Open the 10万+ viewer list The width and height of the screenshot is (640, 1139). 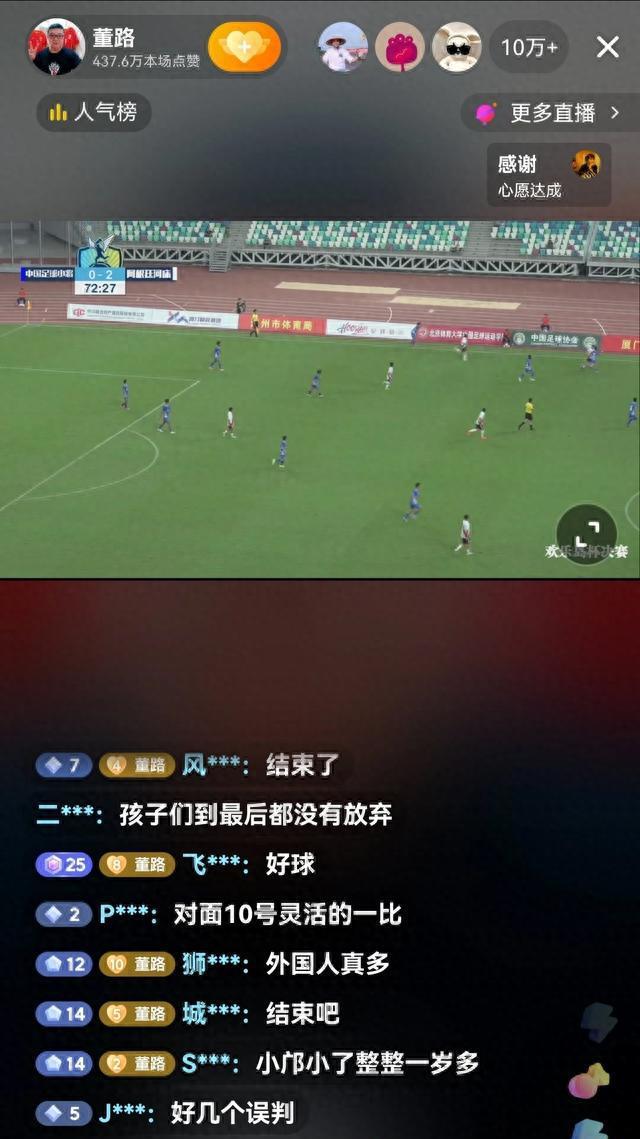528,47
